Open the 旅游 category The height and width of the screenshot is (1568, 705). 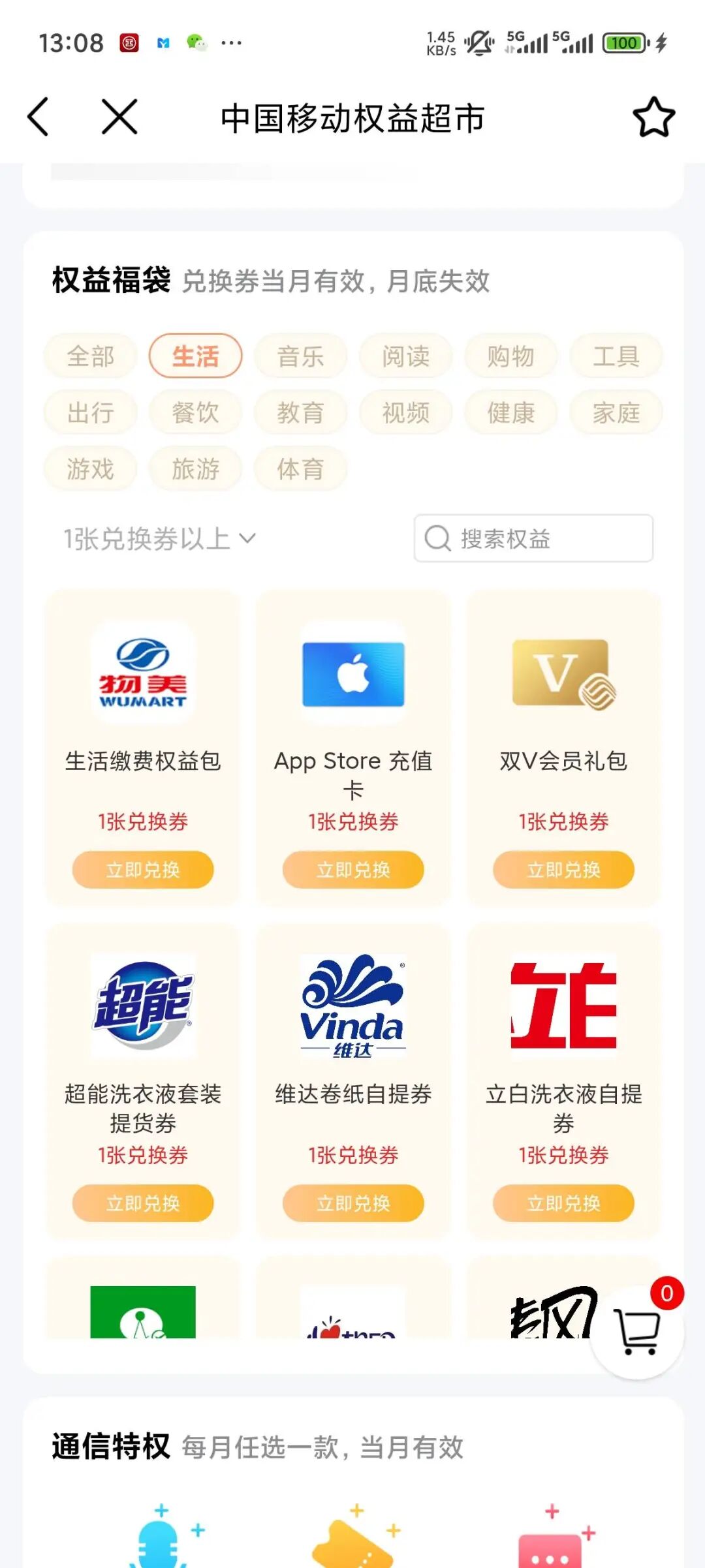(195, 469)
